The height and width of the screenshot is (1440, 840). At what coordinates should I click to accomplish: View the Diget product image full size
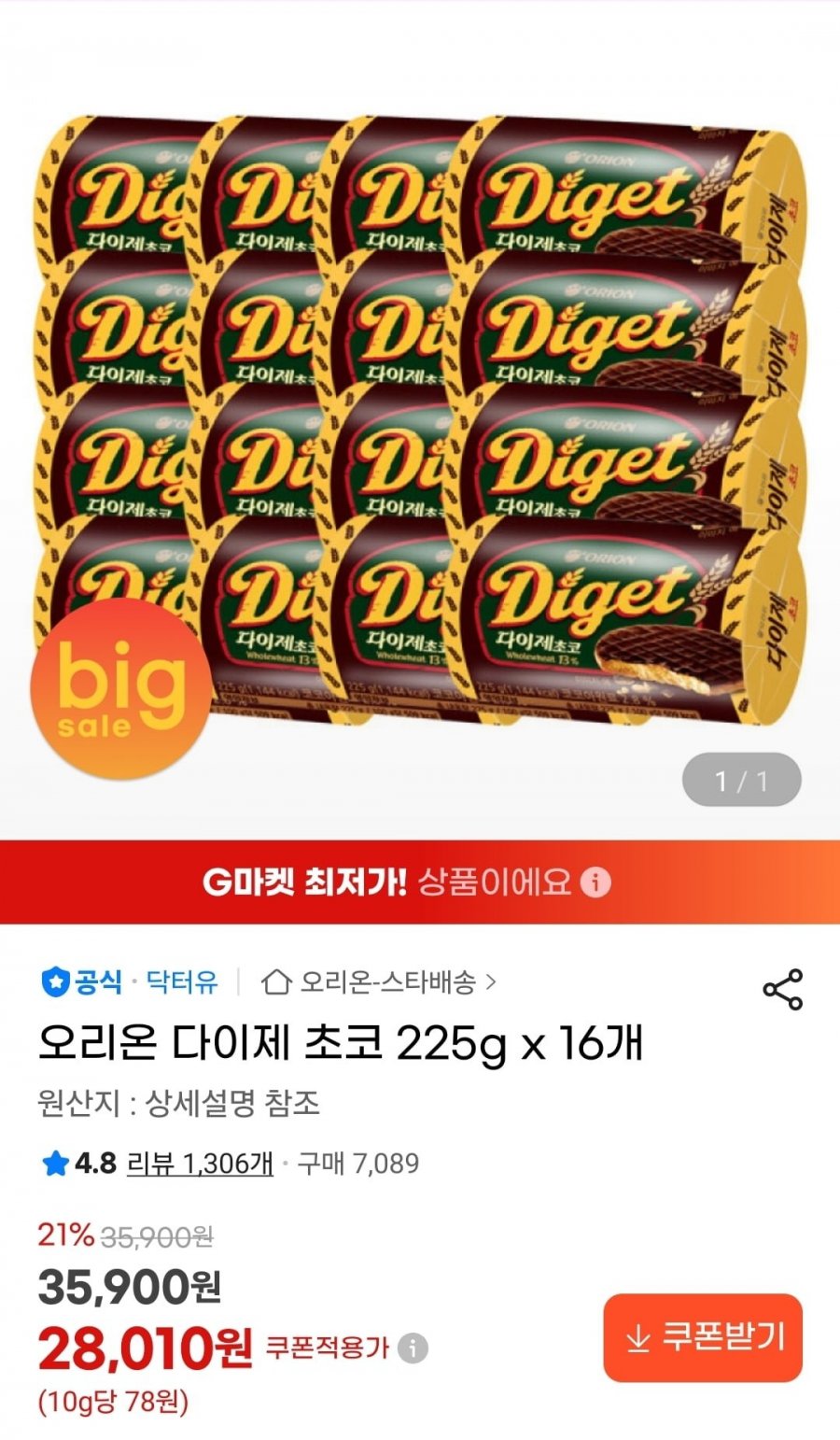(420, 420)
